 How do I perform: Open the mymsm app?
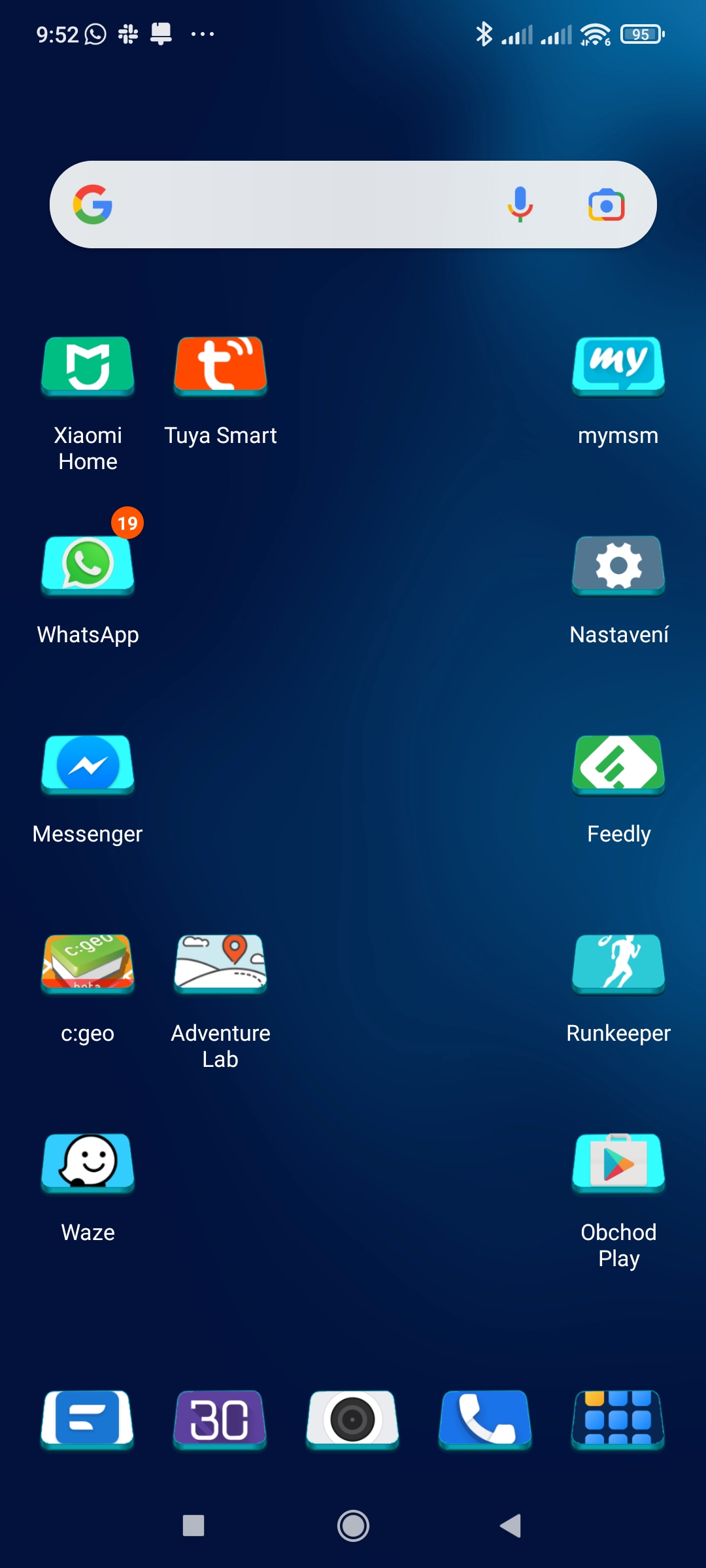(x=618, y=366)
